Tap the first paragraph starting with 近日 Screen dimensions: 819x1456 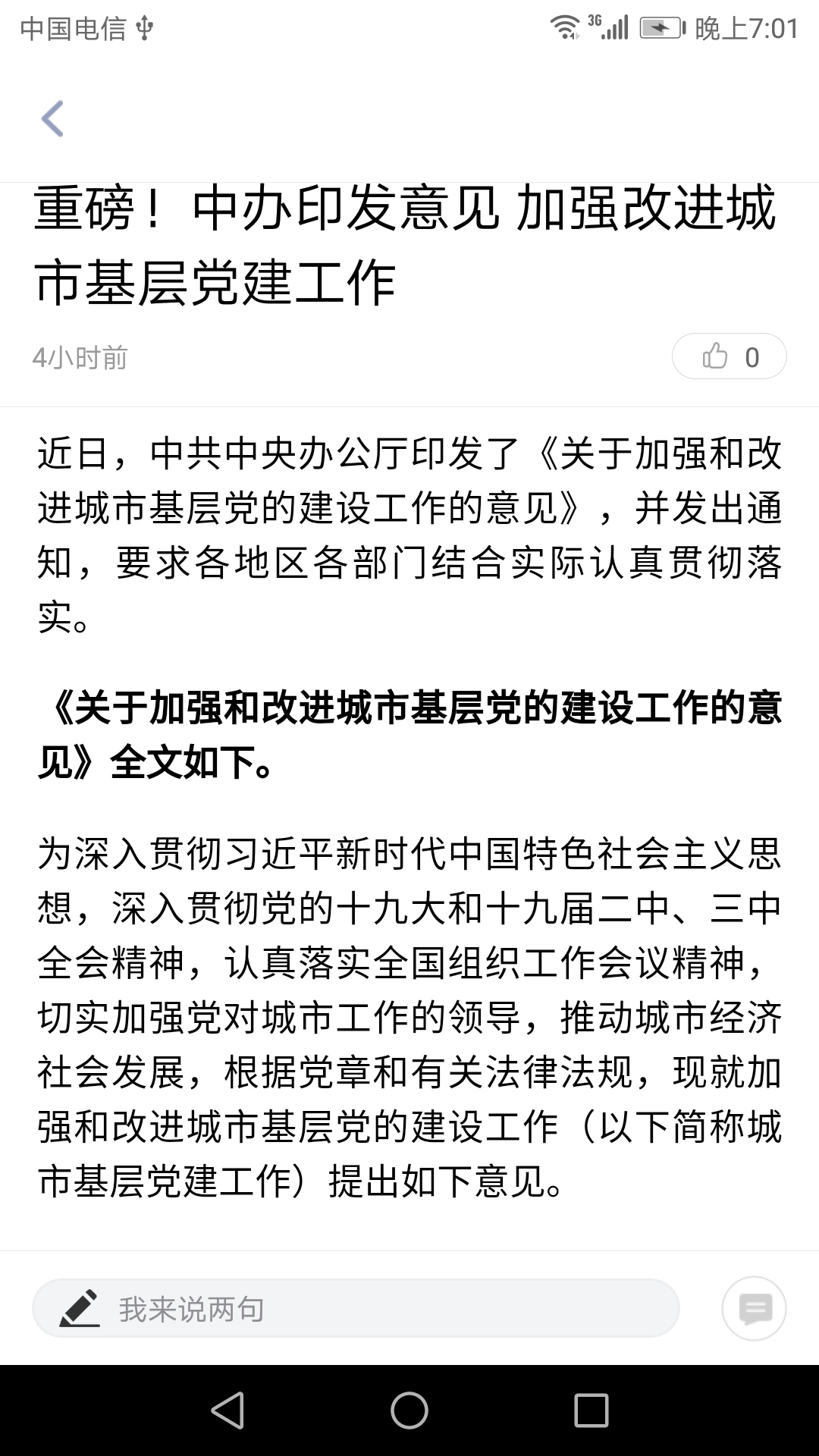[409, 531]
